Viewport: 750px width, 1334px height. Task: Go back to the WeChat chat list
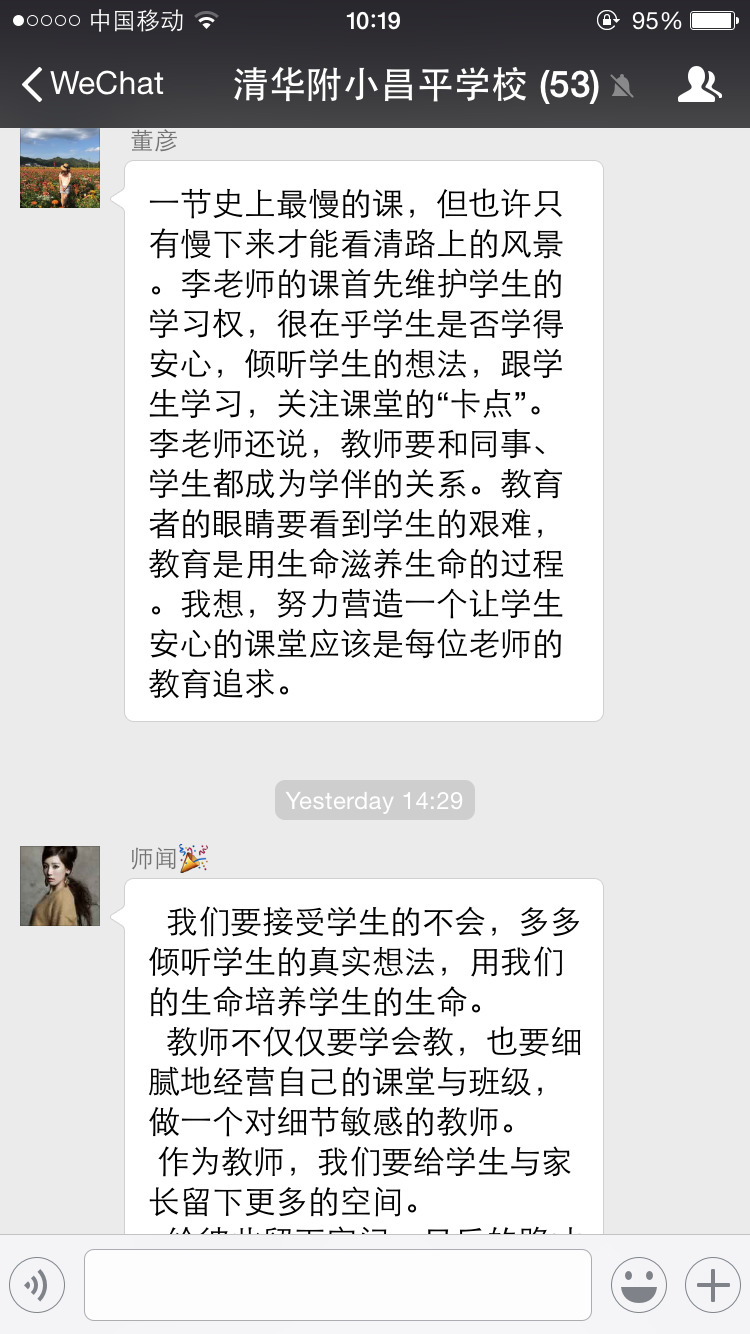(92, 84)
